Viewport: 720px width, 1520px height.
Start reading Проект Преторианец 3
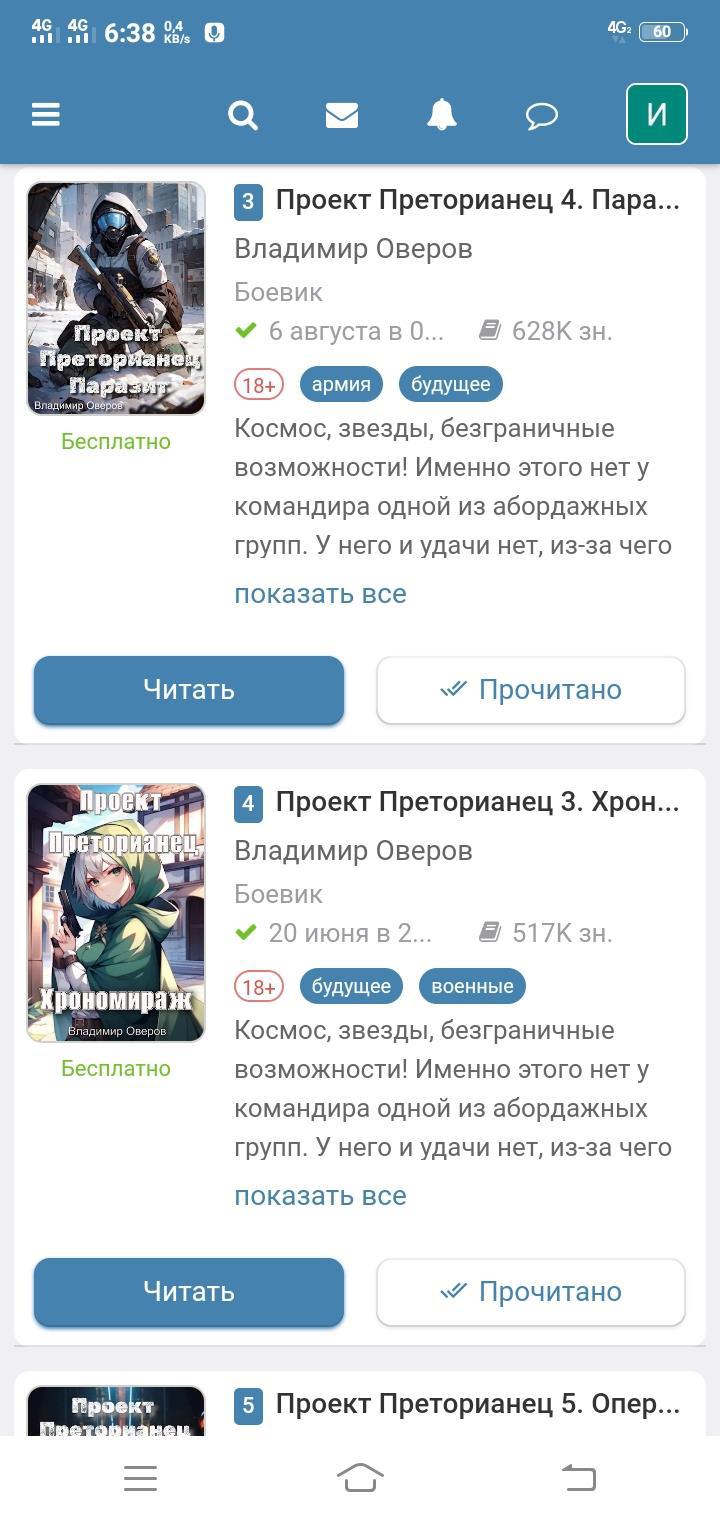click(x=189, y=1292)
